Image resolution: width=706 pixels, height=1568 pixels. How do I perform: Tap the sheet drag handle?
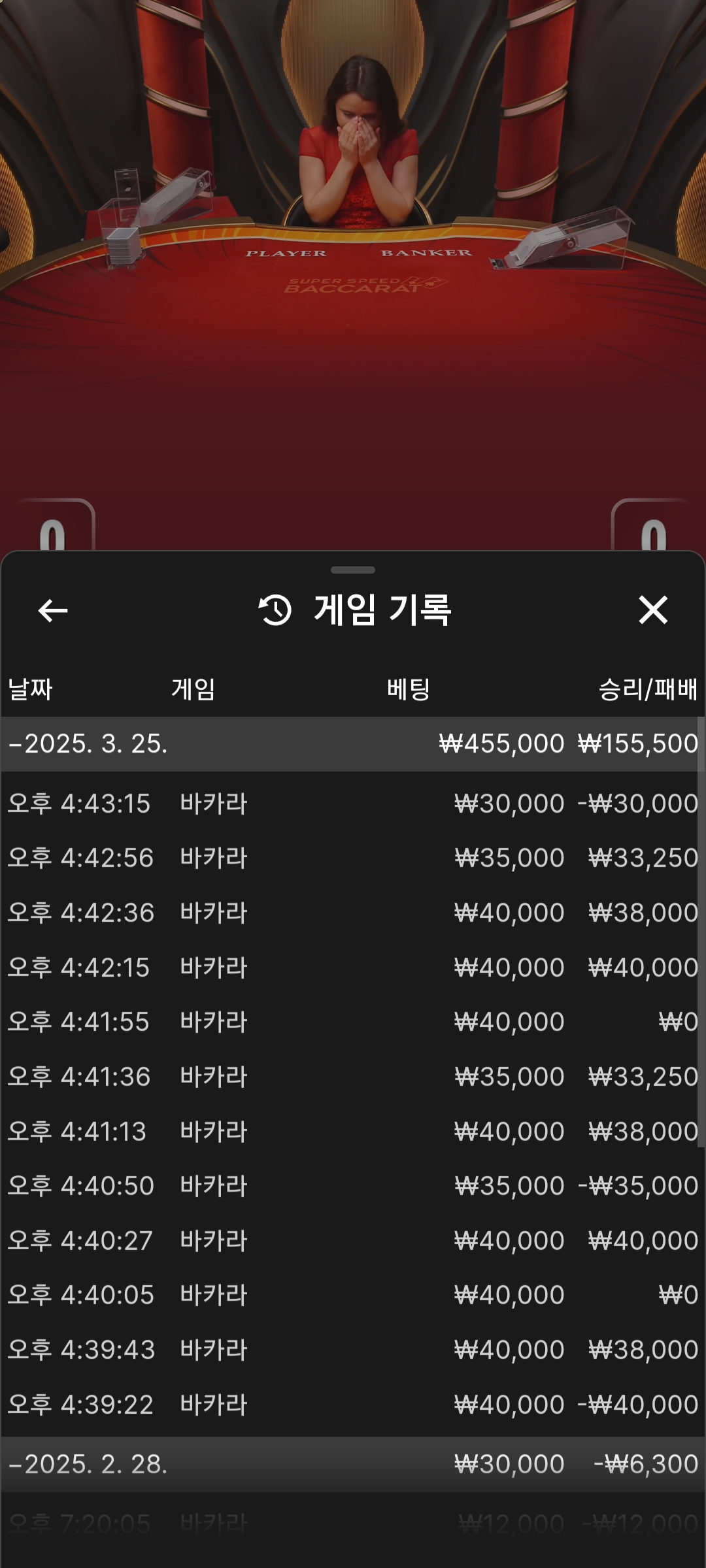[x=353, y=570]
